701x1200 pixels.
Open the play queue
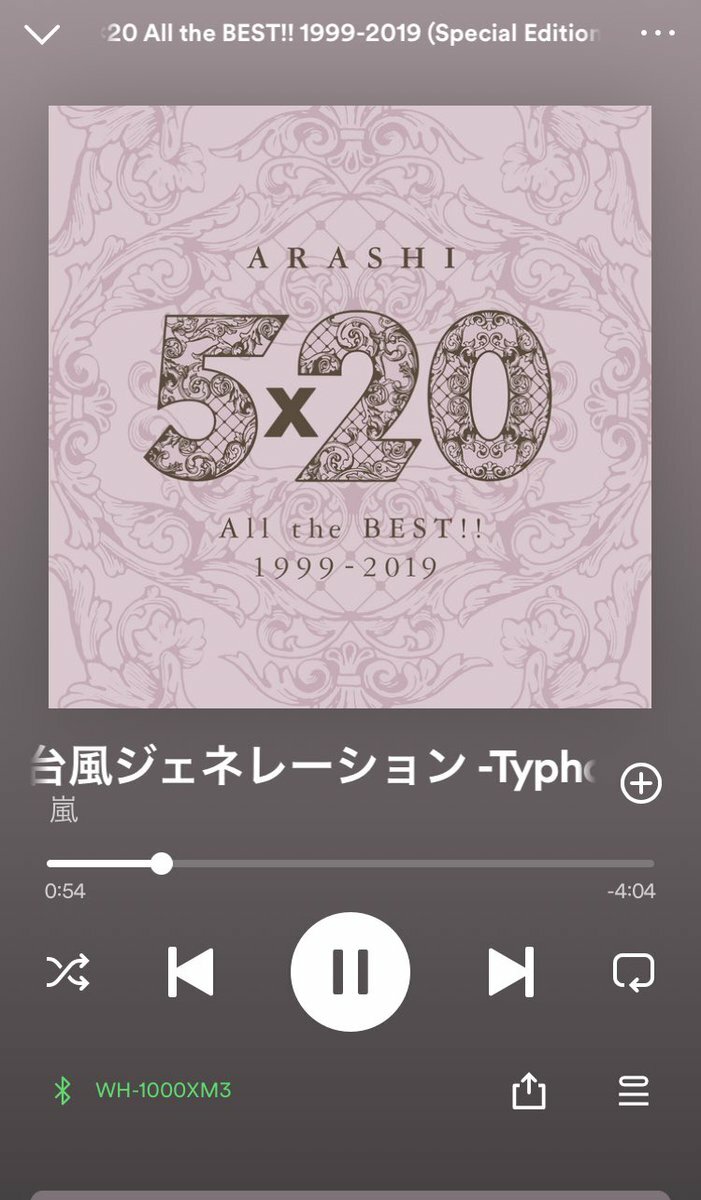[633, 1091]
